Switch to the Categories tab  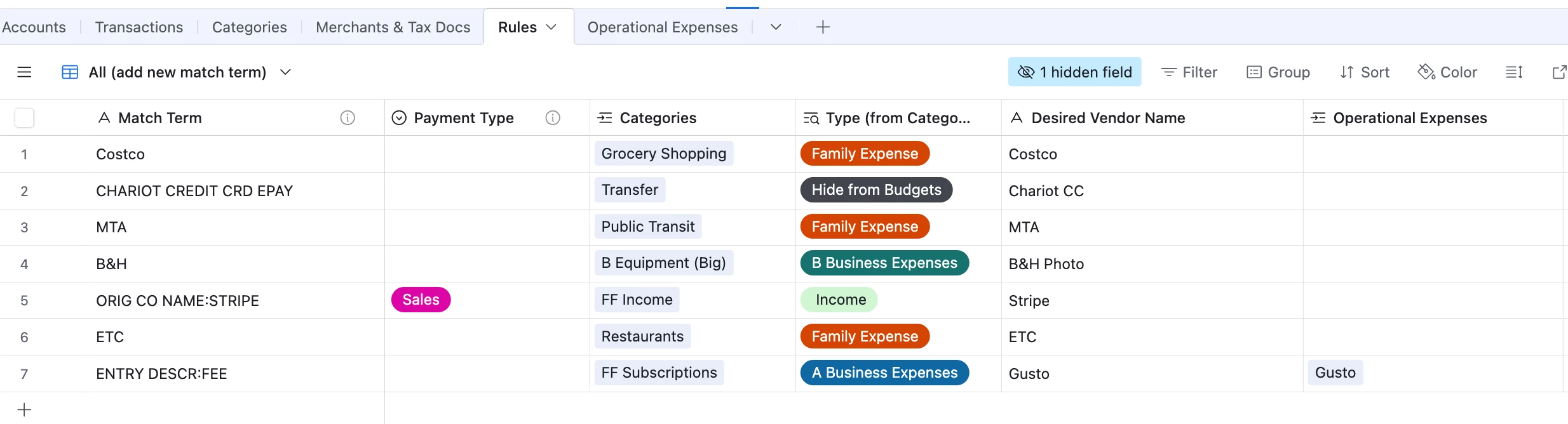pyautogui.click(x=249, y=27)
